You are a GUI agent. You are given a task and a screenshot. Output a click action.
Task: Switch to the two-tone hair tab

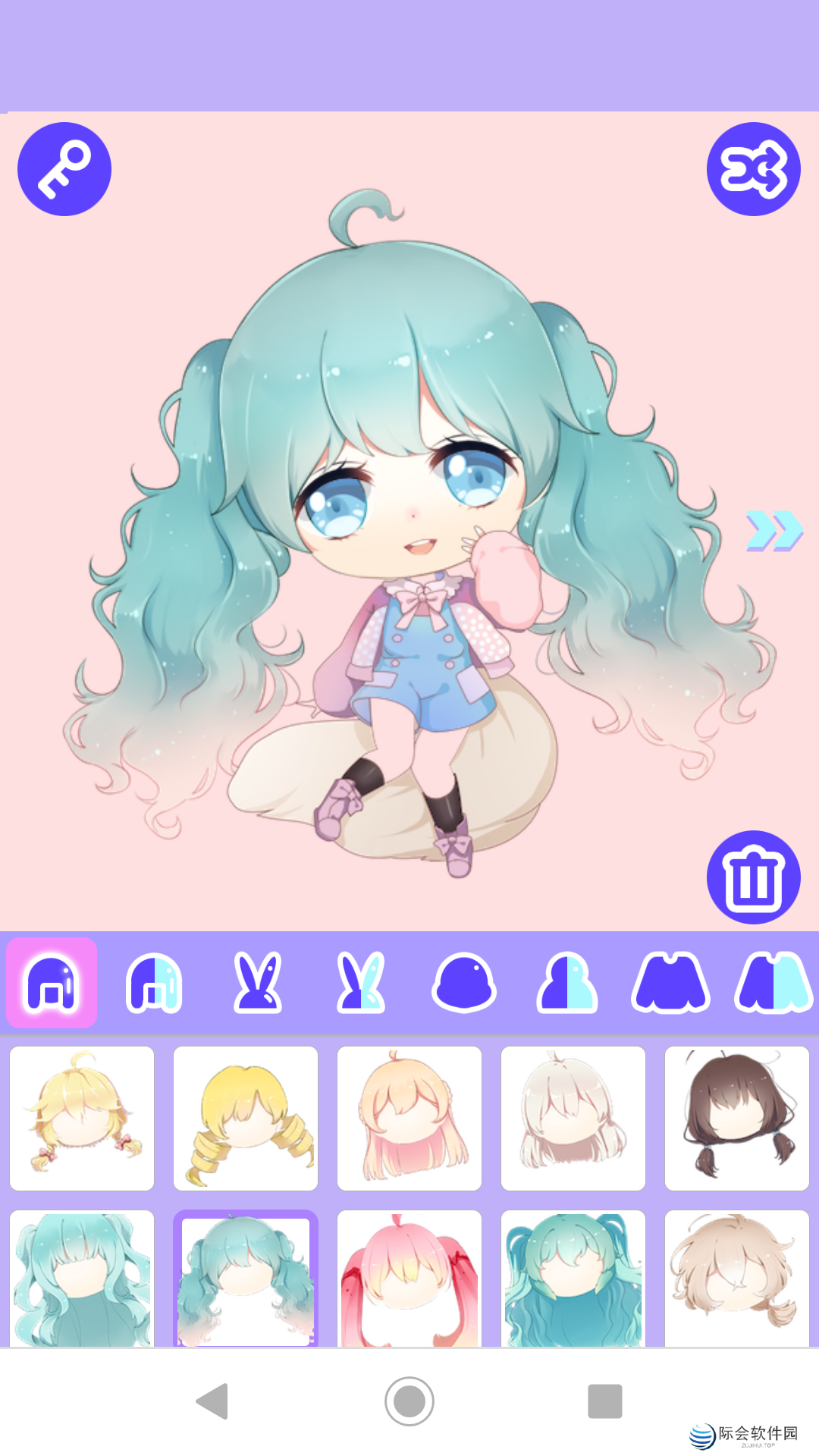click(154, 983)
